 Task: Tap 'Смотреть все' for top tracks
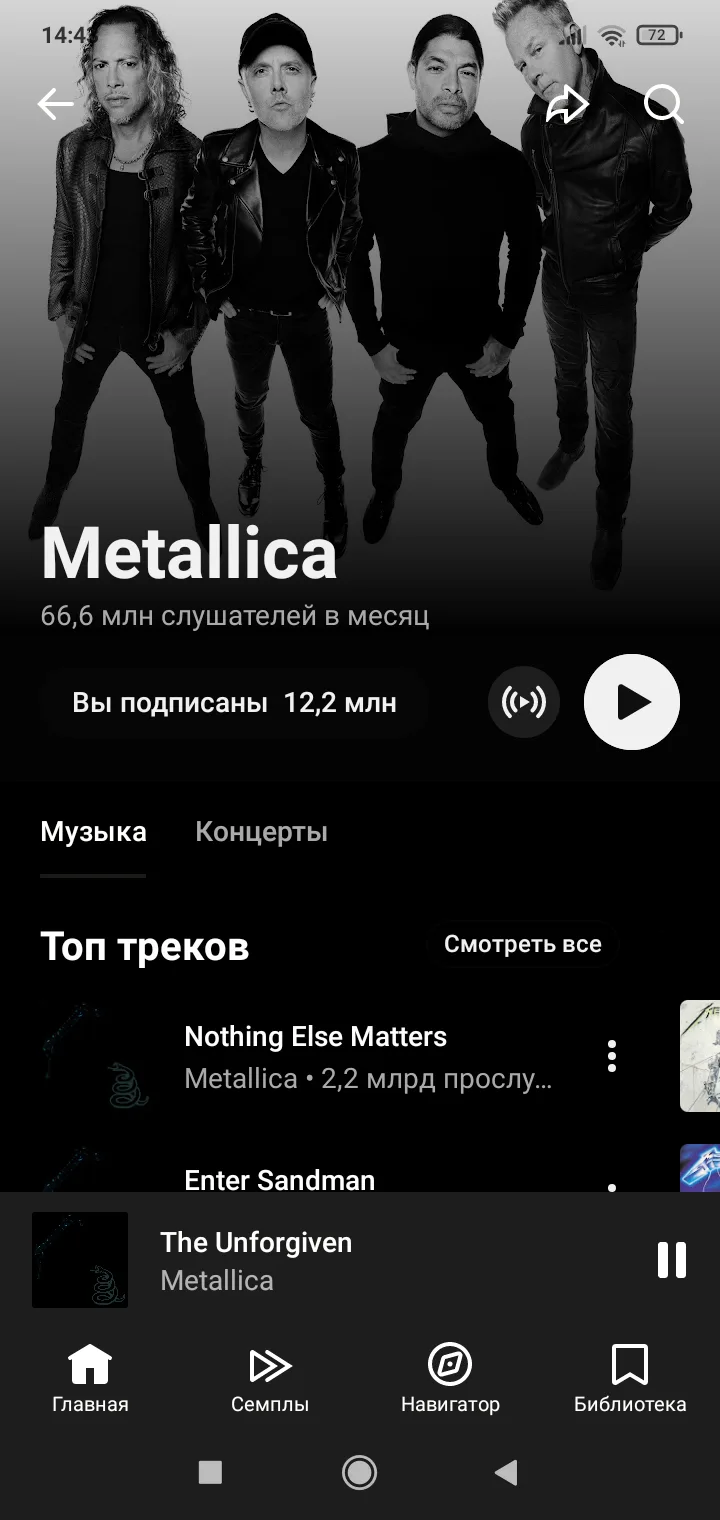(x=523, y=945)
